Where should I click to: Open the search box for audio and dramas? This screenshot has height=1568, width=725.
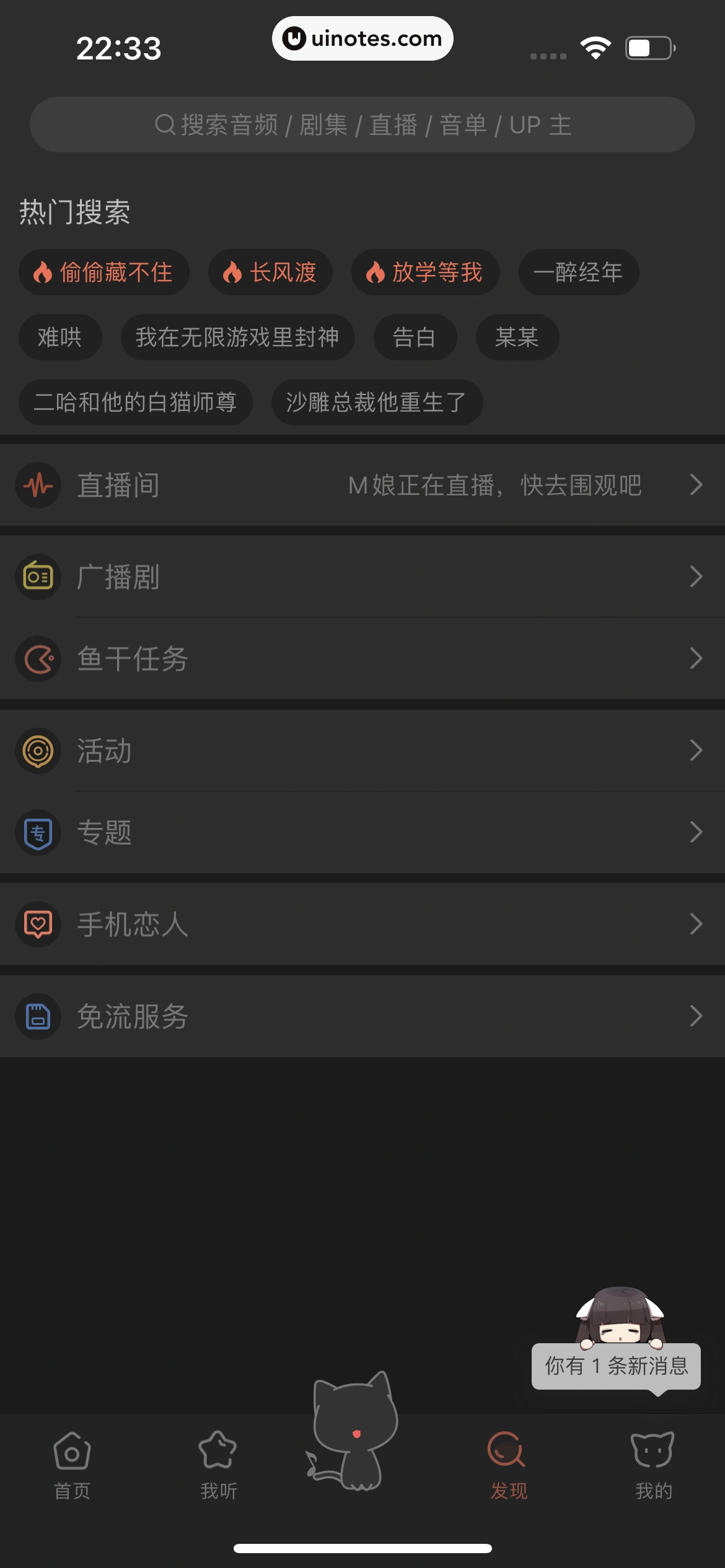pyautogui.click(x=362, y=124)
